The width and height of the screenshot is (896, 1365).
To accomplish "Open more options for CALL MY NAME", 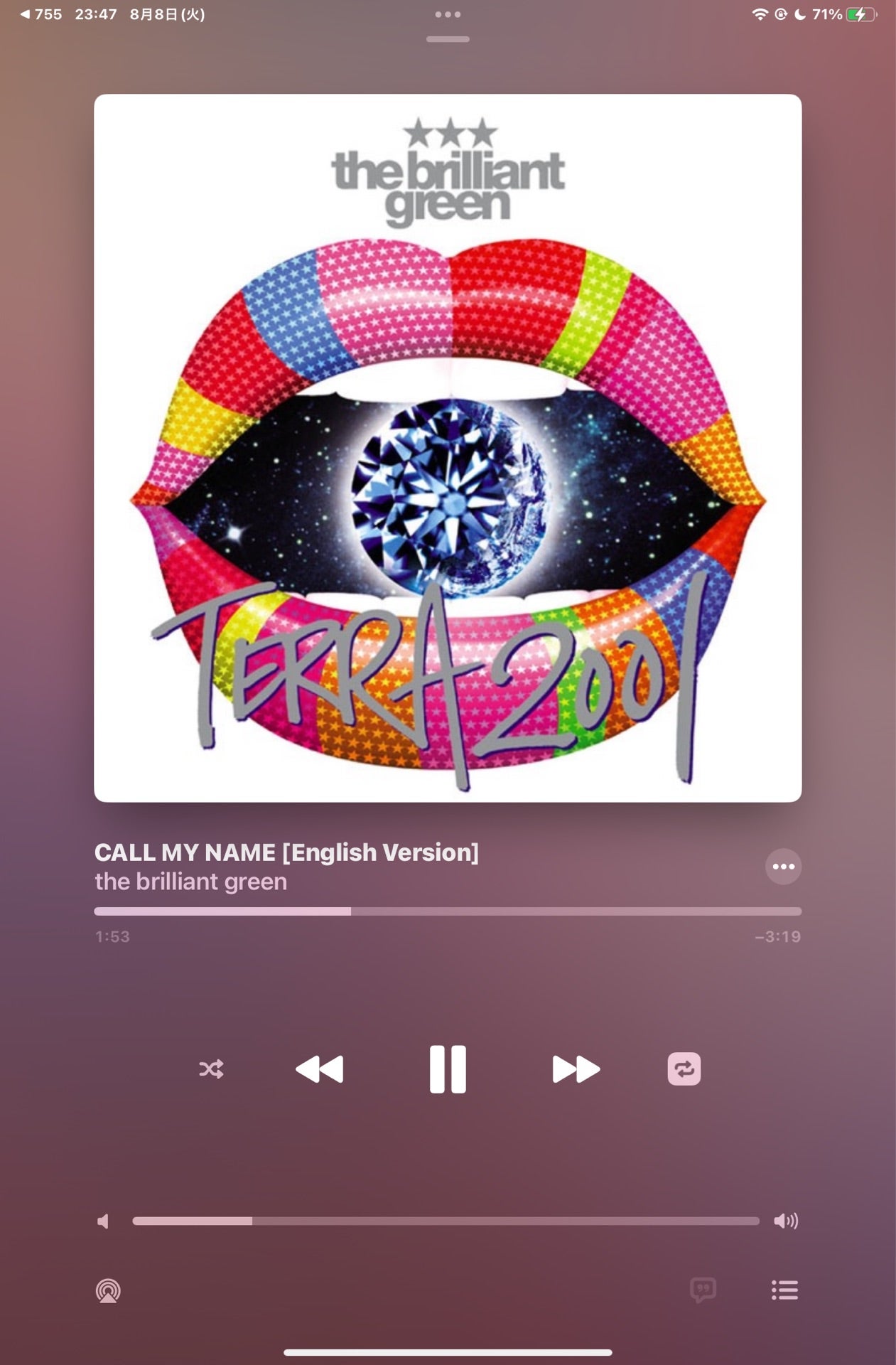I will click(783, 867).
